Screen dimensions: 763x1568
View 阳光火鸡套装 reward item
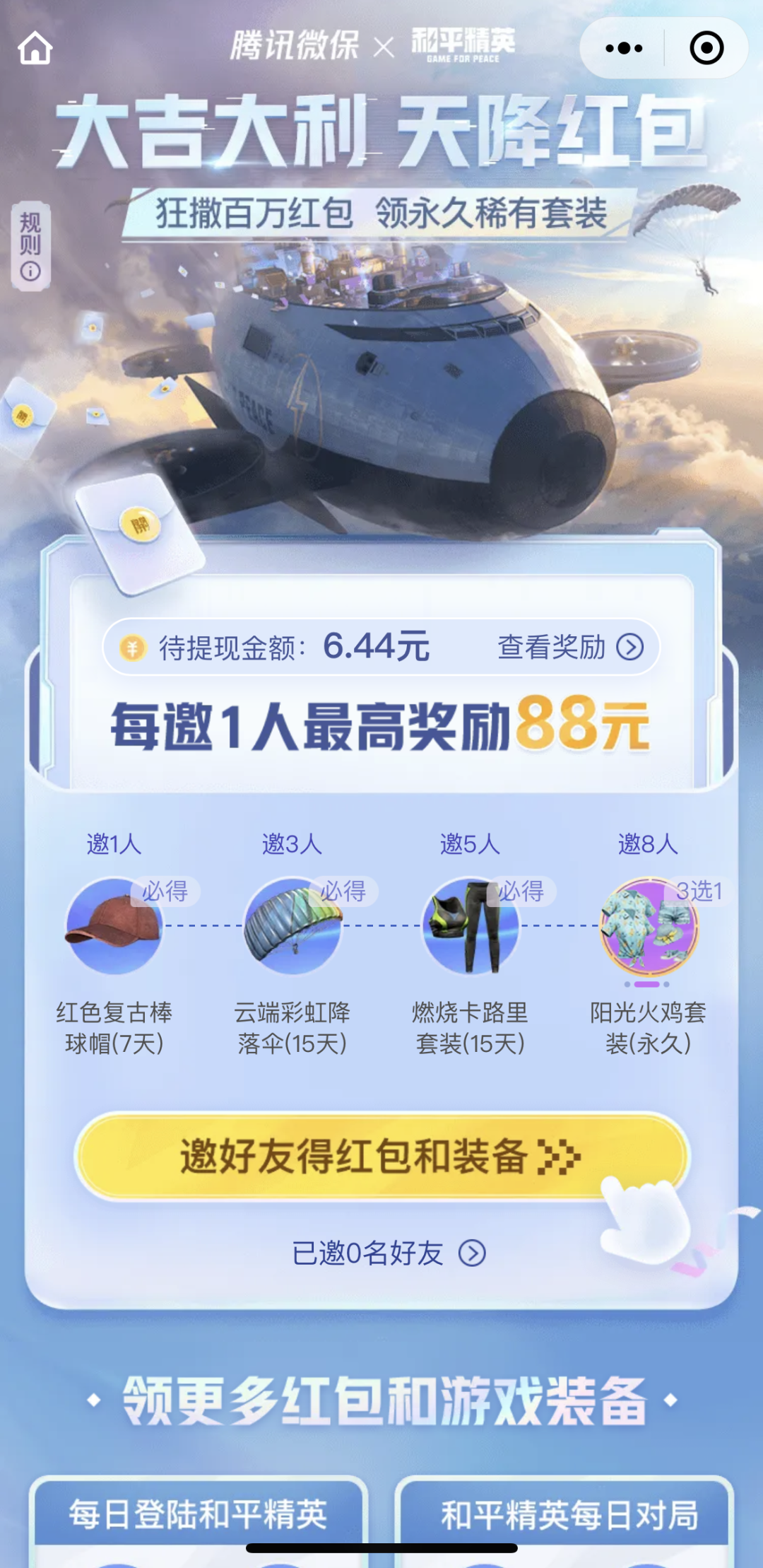click(x=648, y=926)
